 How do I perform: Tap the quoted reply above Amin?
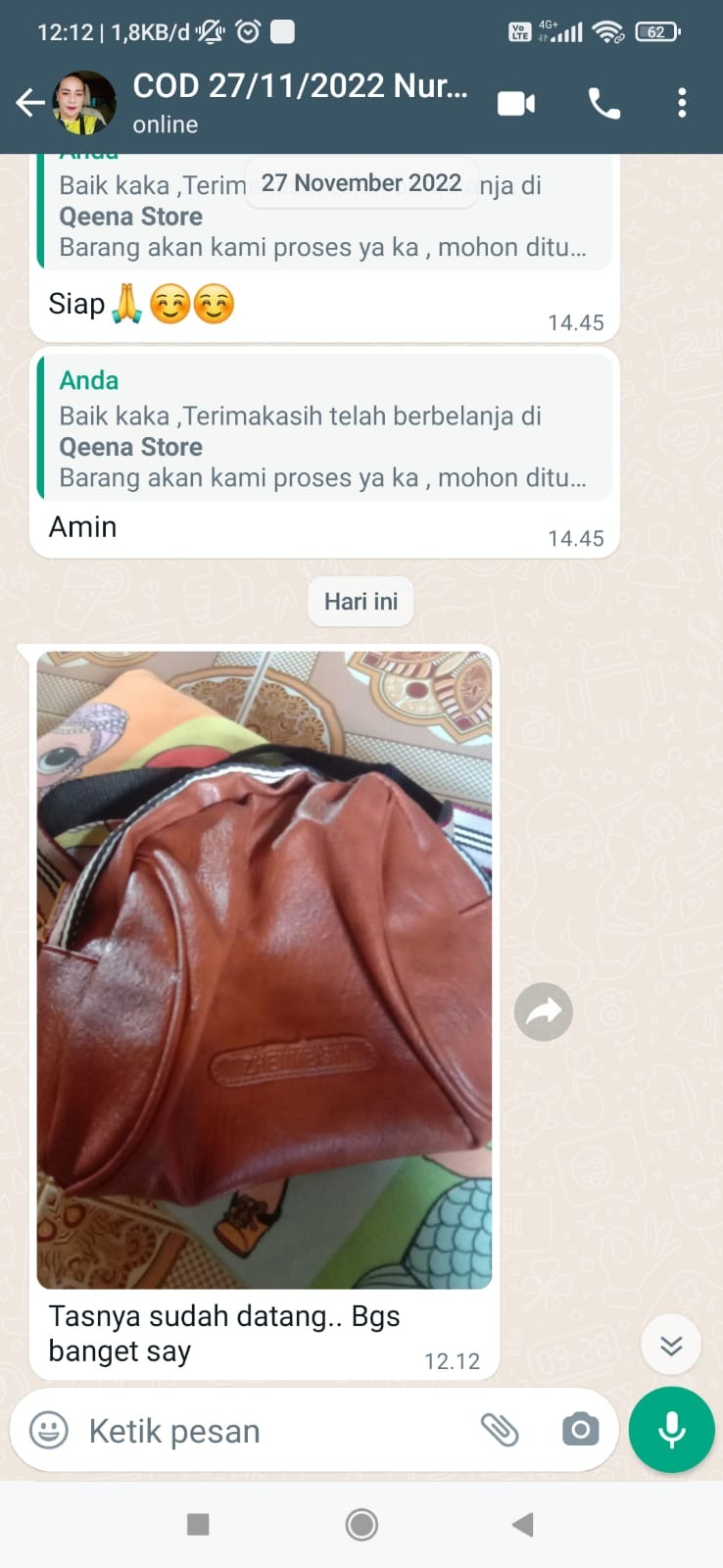tap(323, 429)
